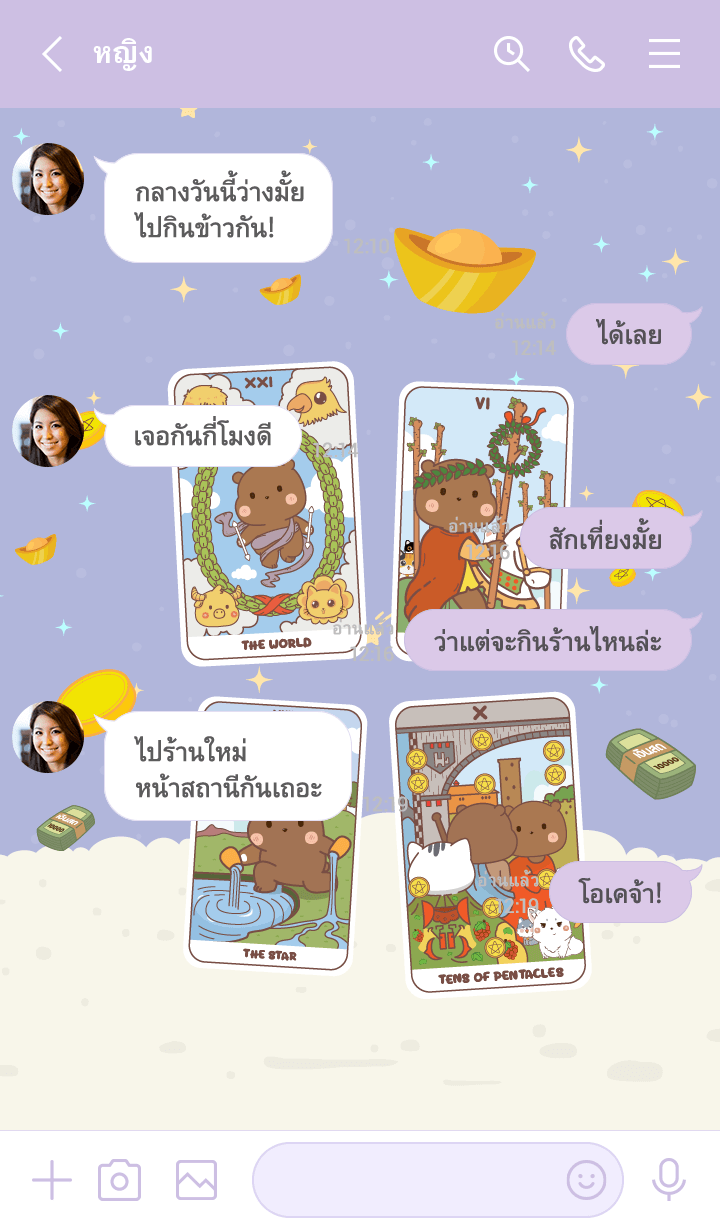Tap the microphone for voice message
Viewport: 720px width, 1232px height.
coord(668,1180)
